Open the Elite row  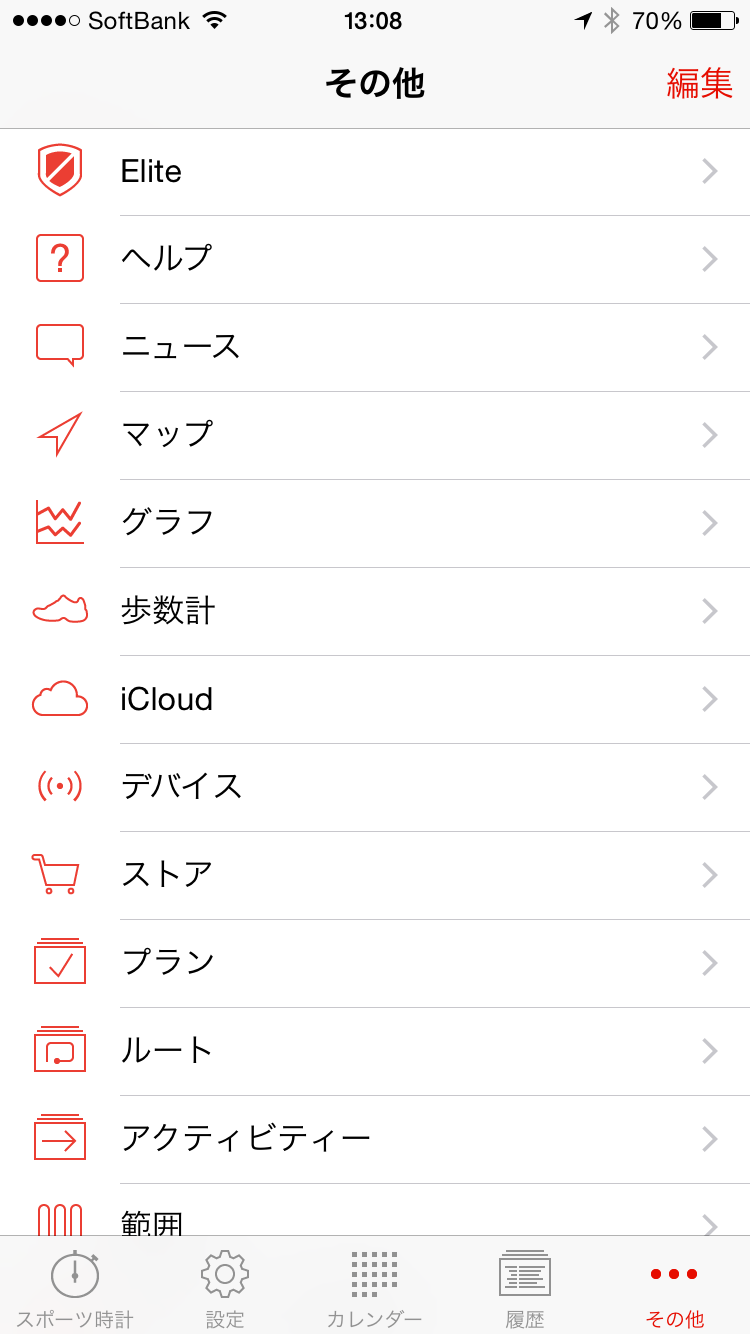[375, 172]
